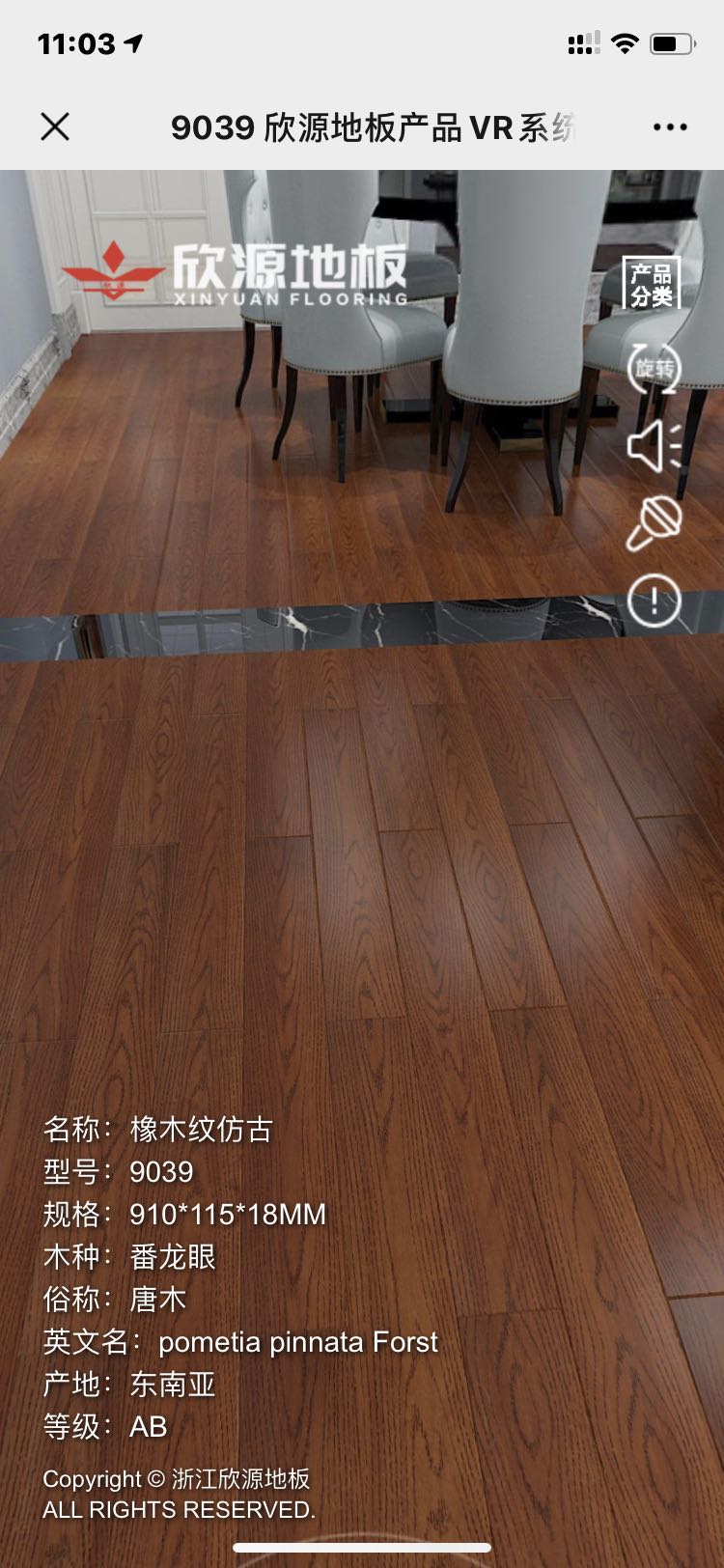Tap the microphone voice narration icon
Image resolution: width=724 pixels, height=1568 pixels.
click(654, 522)
